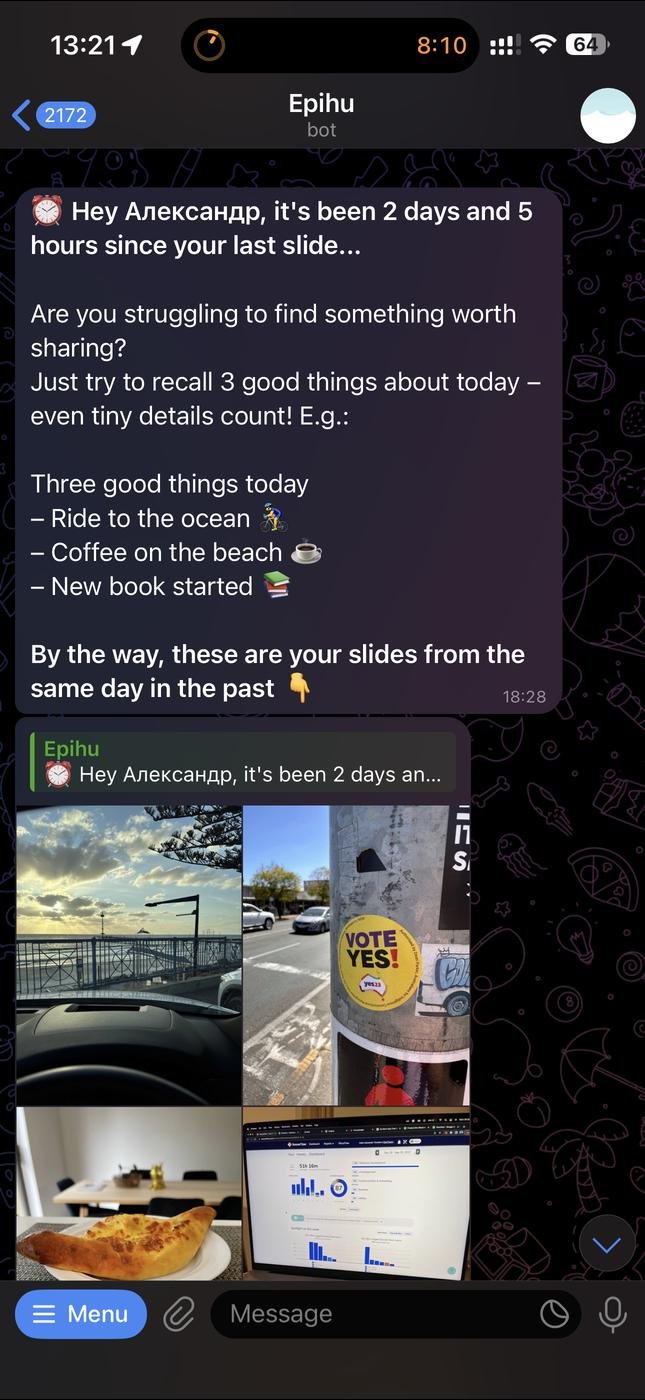Open the bot Menu button
This screenshot has height=1400, width=645.
(x=81, y=1314)
